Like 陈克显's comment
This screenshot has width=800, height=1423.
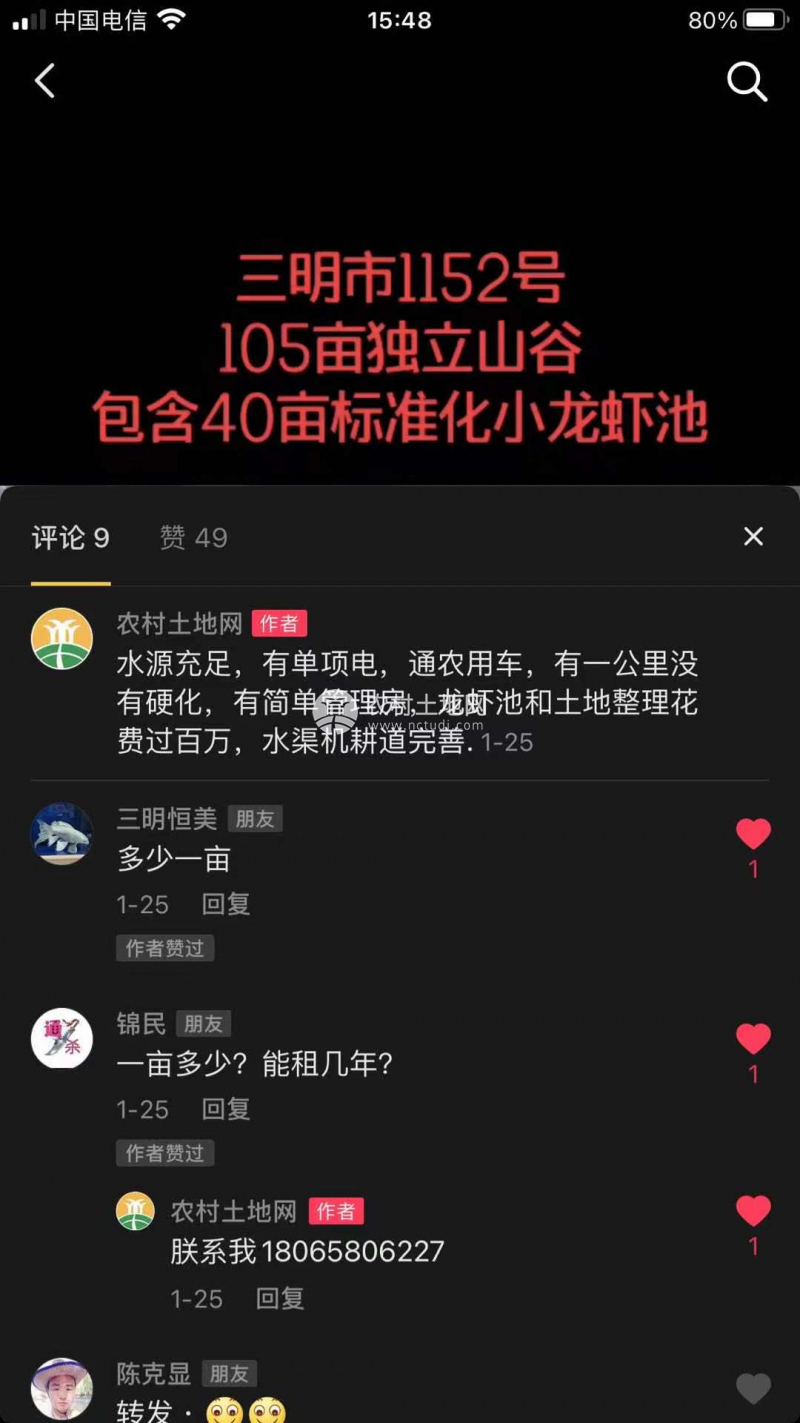(753, 1388)
